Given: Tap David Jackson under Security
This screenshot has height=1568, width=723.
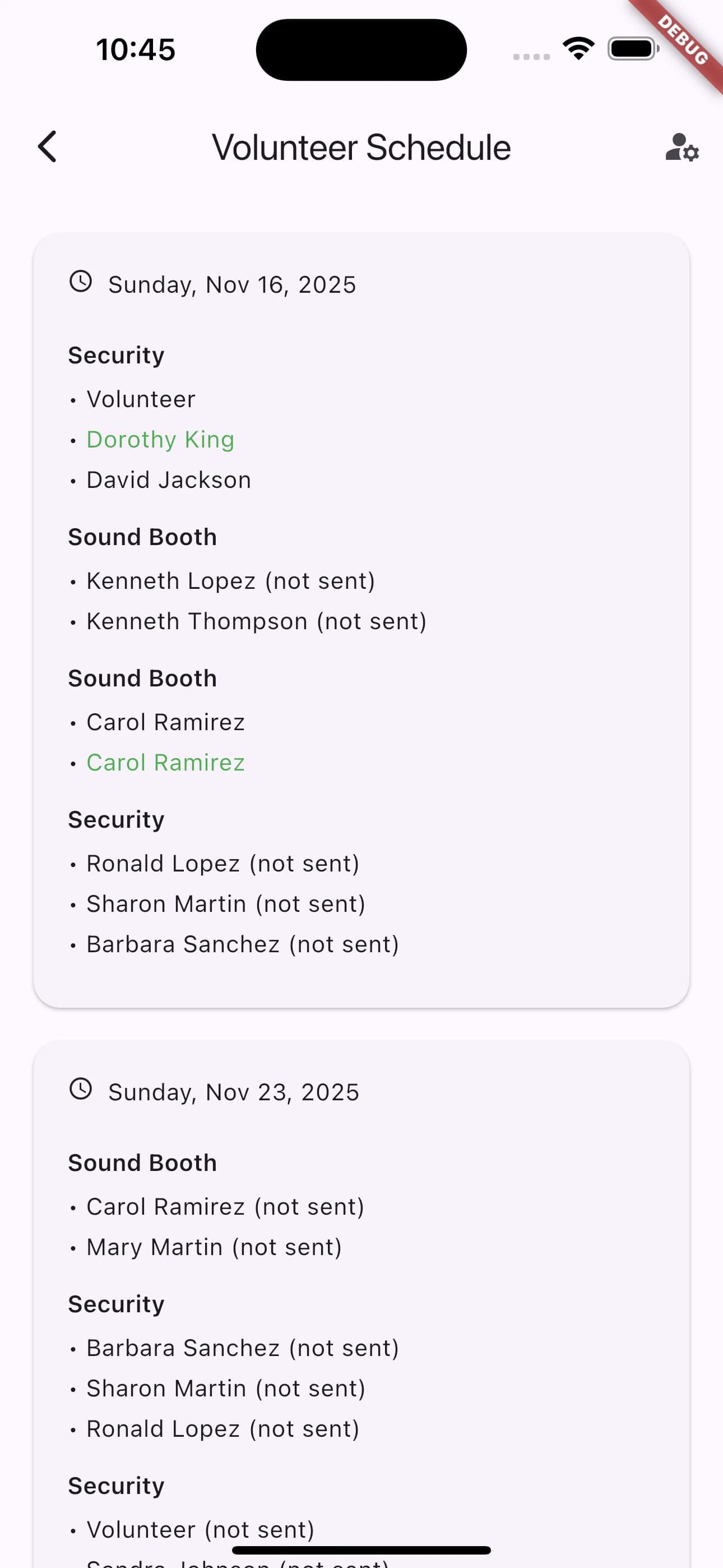Looking at the screenshot, I should 168,479.
